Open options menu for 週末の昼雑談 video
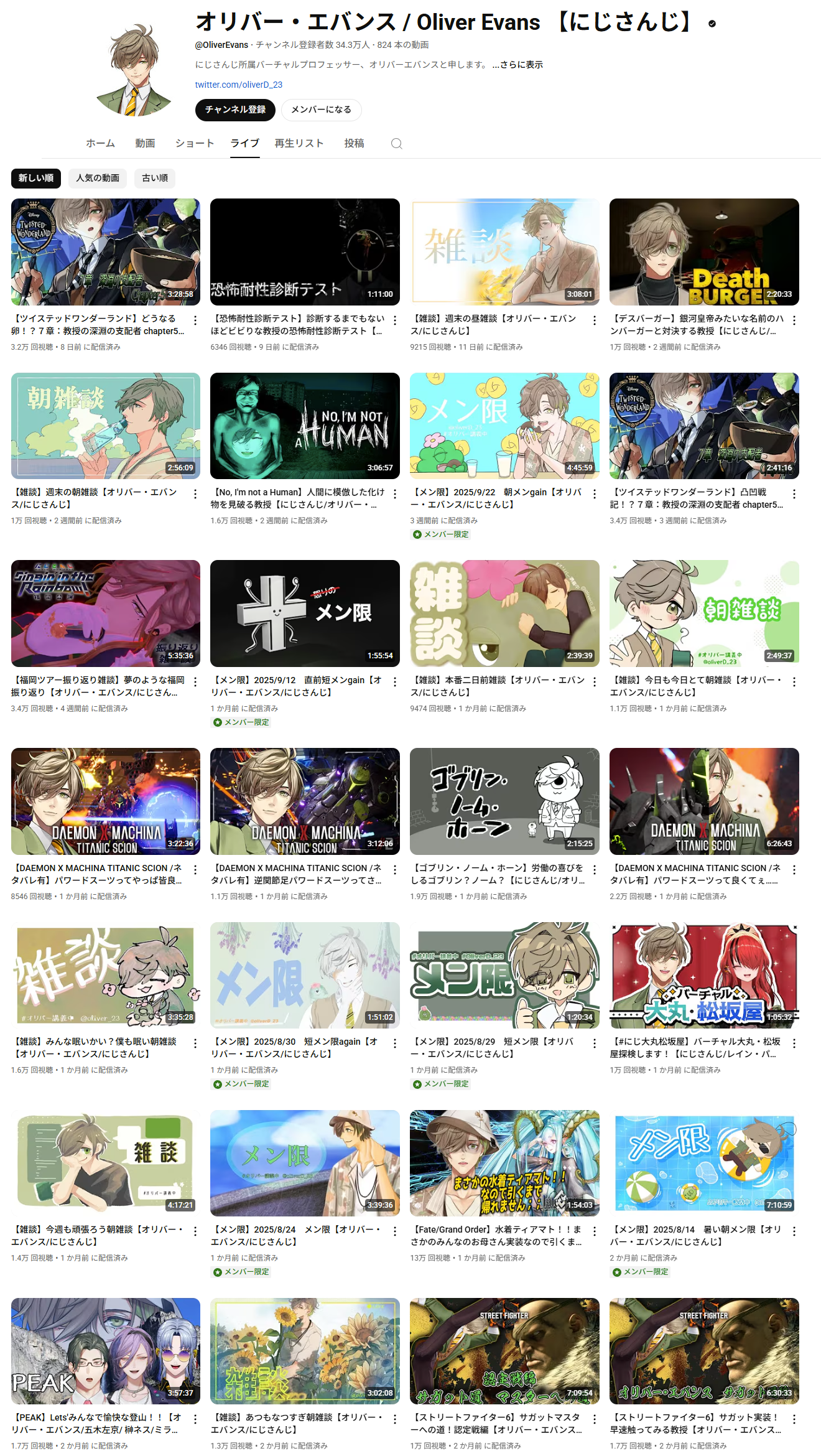Screen dimensions: 821x1456 coord(595,320)
